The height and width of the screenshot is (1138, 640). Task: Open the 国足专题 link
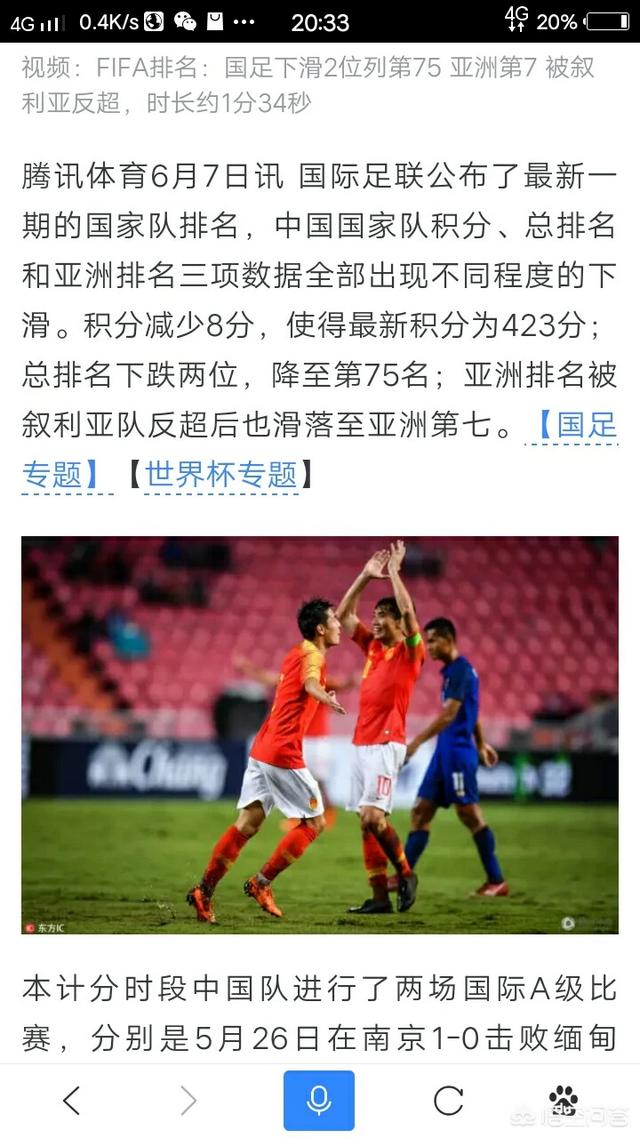point(578,425)
